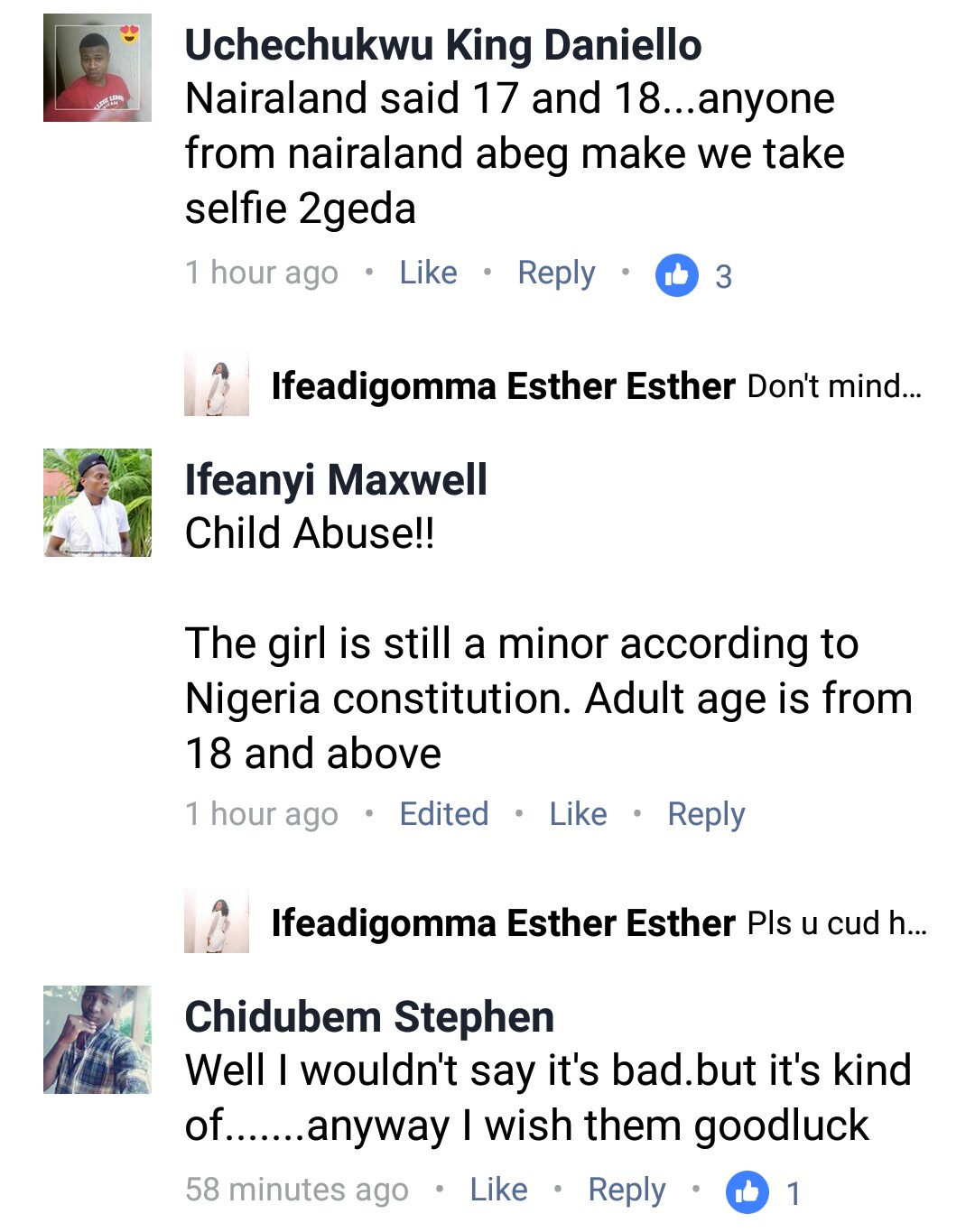
Task: Reply to Uchechukwu King Daniello's comment
Action: pos(556,273)
